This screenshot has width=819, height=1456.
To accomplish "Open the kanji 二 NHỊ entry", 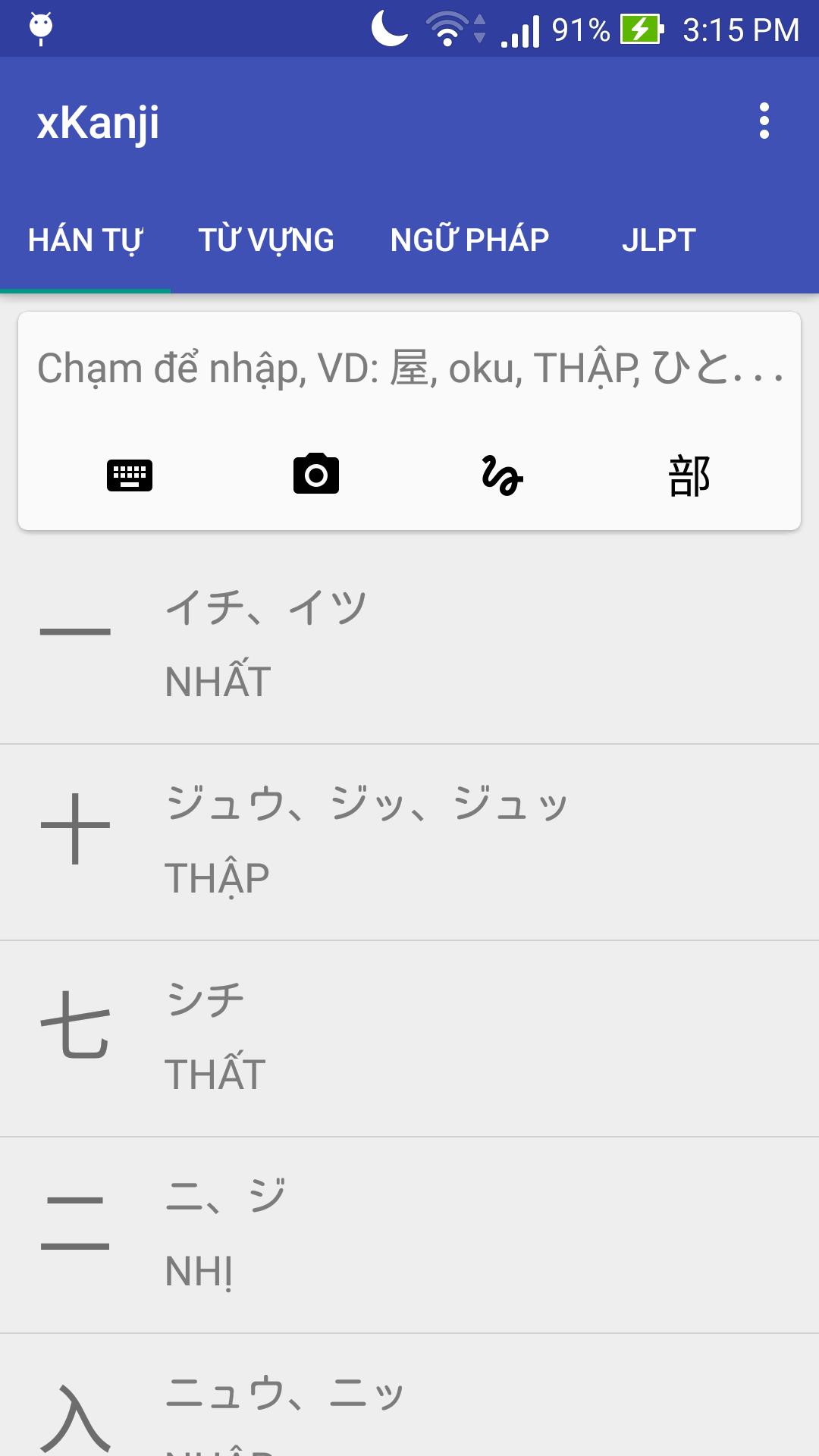I will coord(409,1235).
